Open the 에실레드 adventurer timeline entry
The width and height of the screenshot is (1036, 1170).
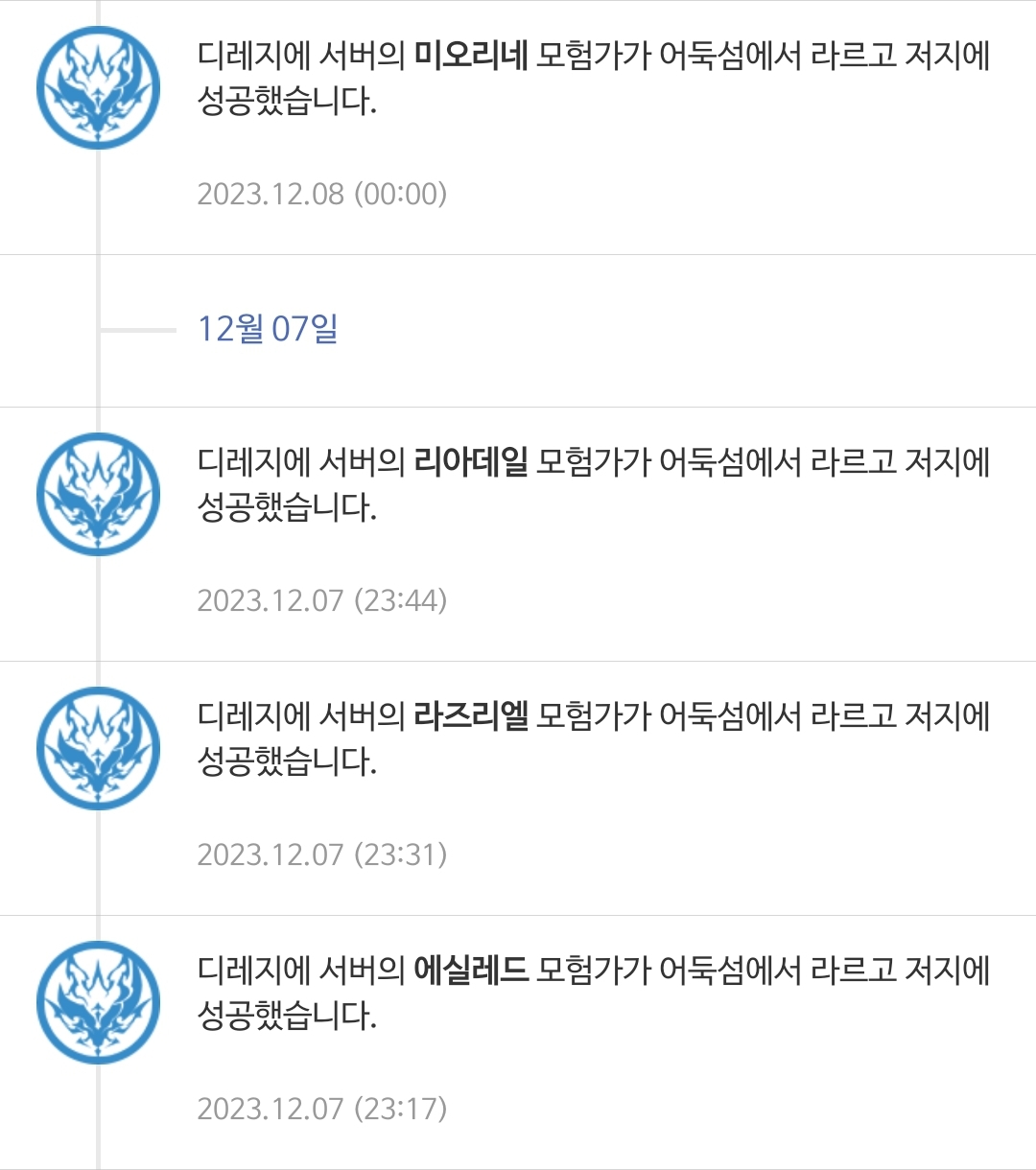(x=593, y=993)
